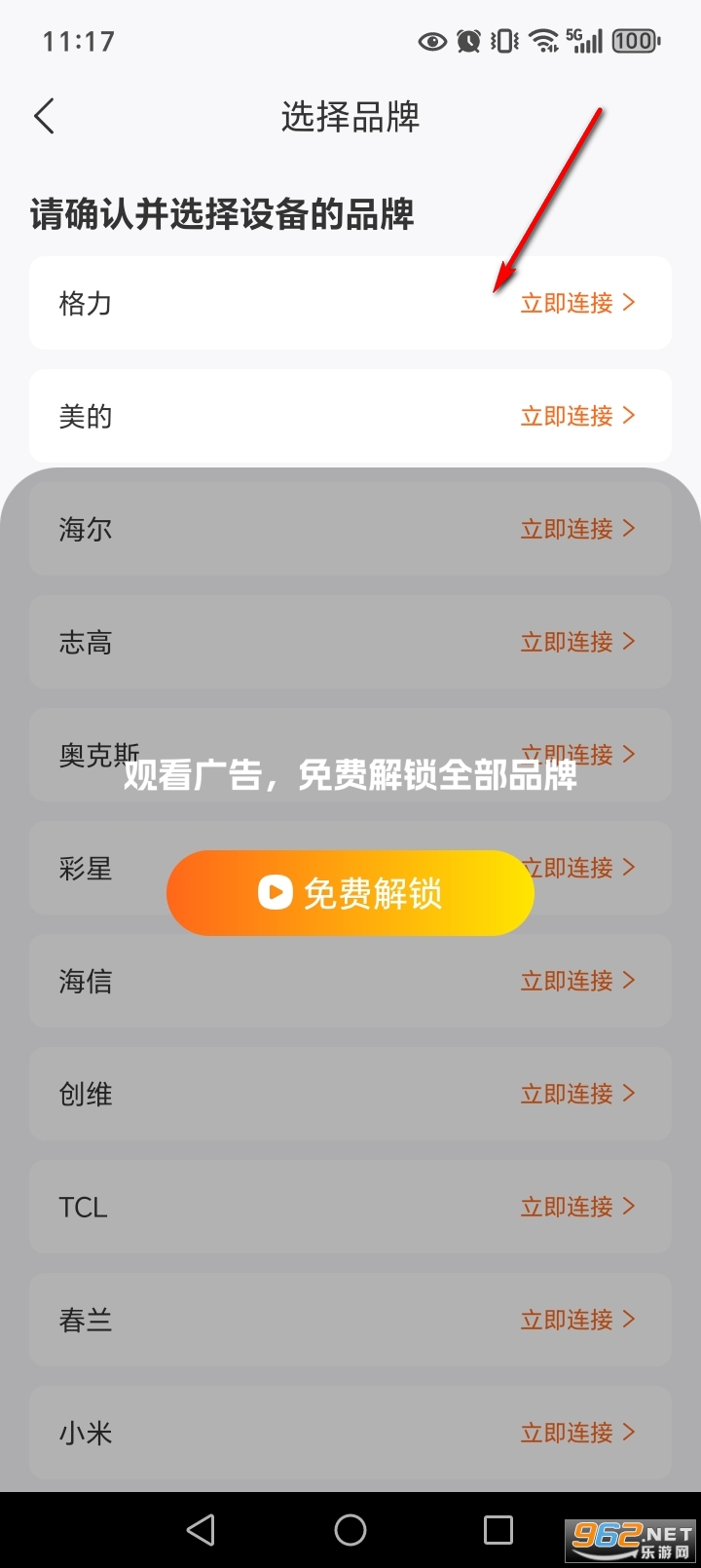Click the play icon inside the unlock button
The width and height of the screenshot is (701, 1568).
pos(274,892)
